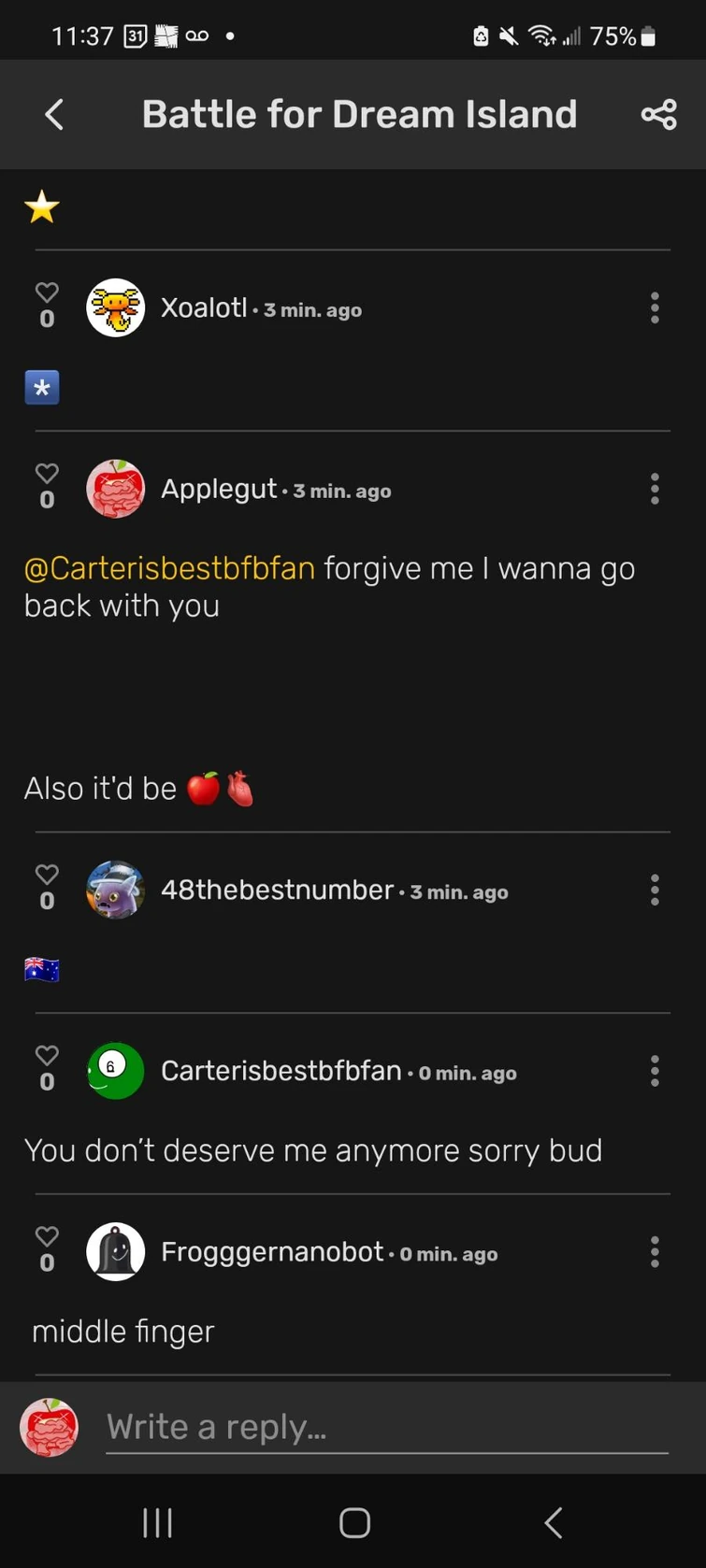Like Carterisbestbfbfan's reply

tap(47, 1056)
